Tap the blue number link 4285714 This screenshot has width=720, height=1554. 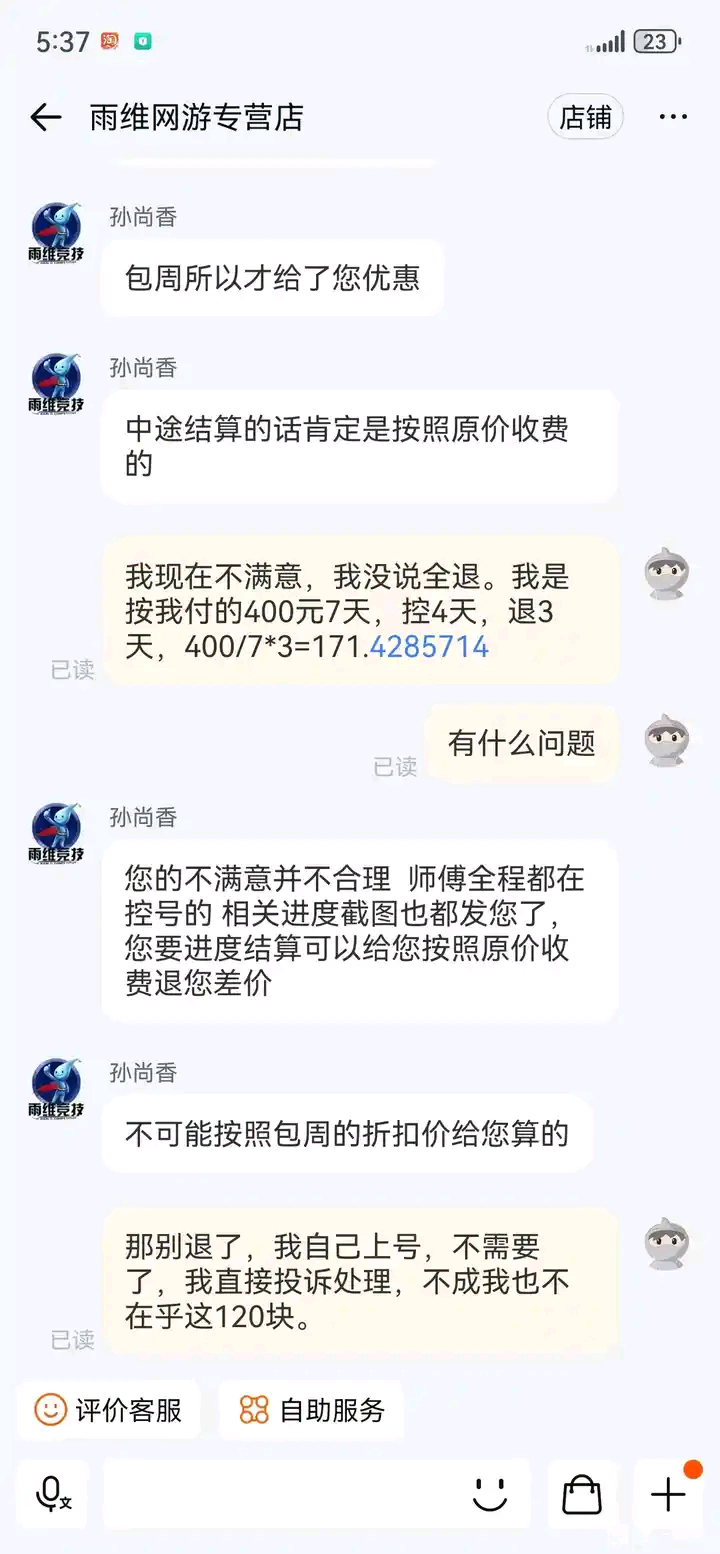(429, 647)
